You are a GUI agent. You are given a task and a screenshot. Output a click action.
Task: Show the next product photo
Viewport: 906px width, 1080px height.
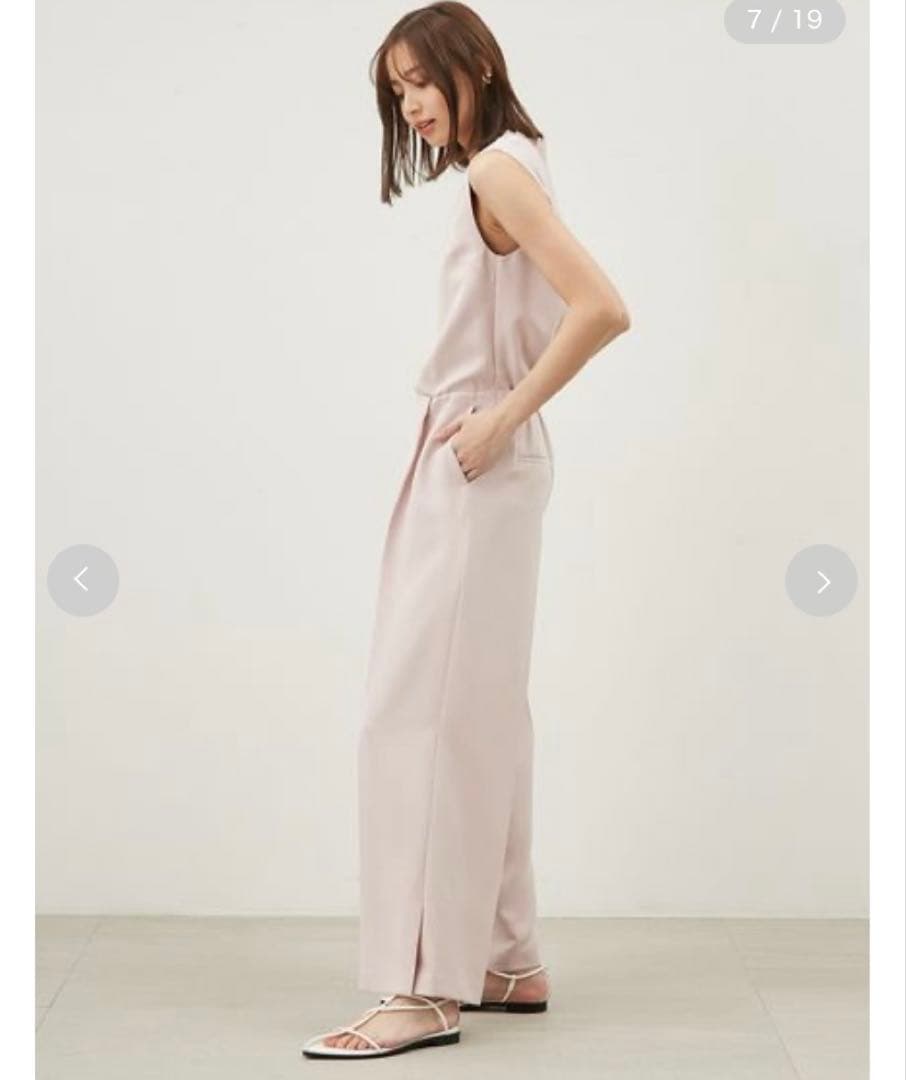click(821, 580)
